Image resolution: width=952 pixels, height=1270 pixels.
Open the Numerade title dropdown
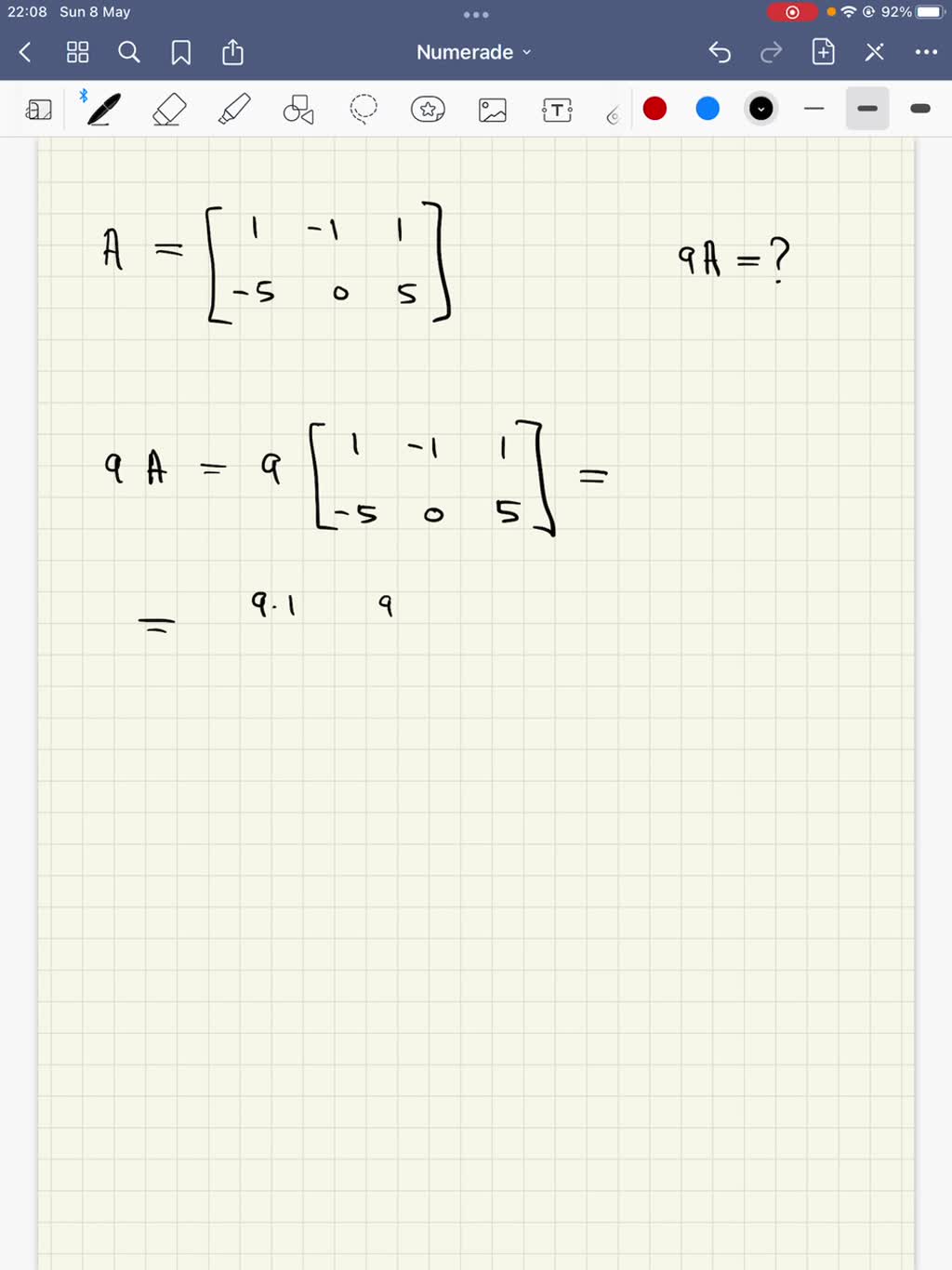[473, 52]
